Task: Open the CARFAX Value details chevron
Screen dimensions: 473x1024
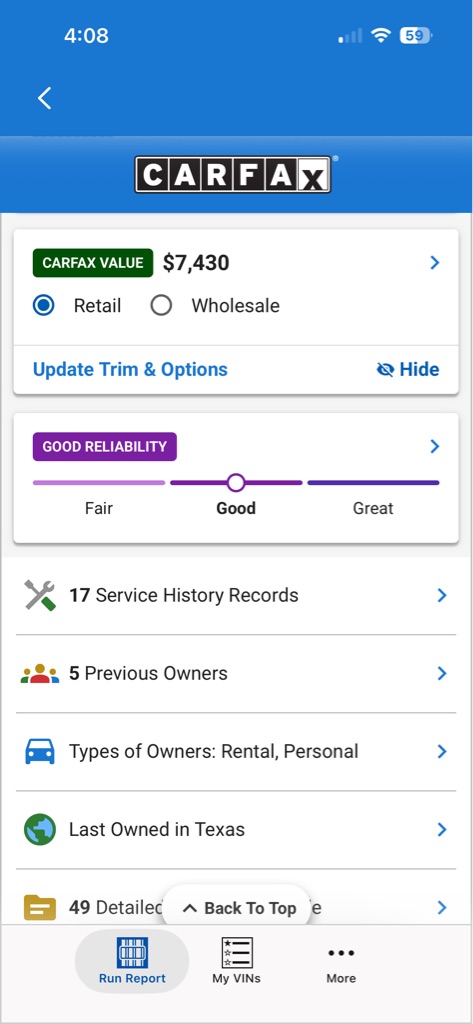Action: point(435,263)
